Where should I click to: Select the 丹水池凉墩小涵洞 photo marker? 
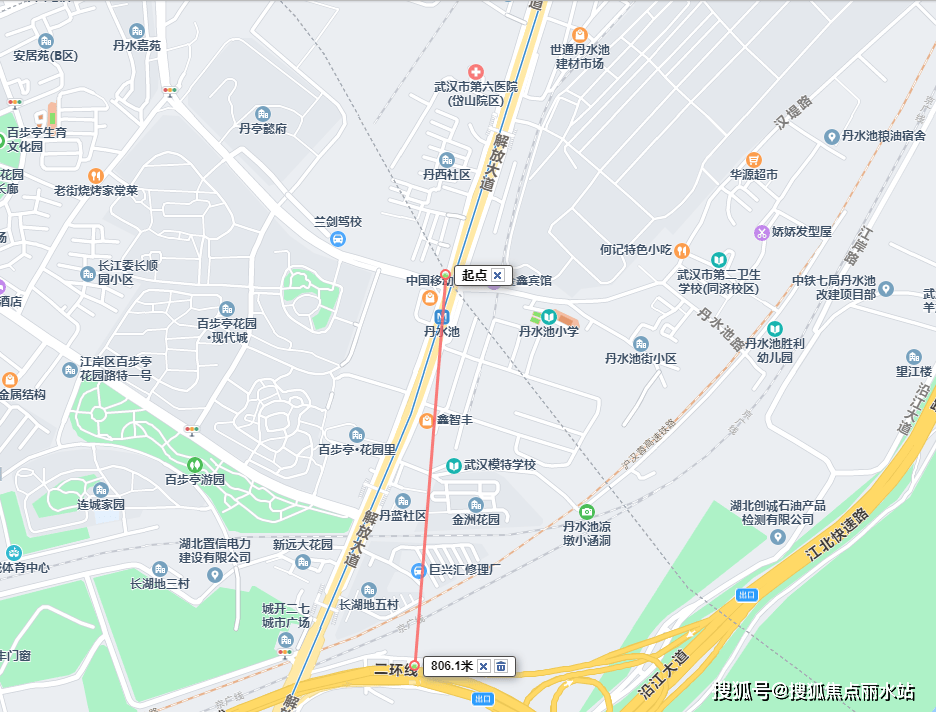pos(586,512)
